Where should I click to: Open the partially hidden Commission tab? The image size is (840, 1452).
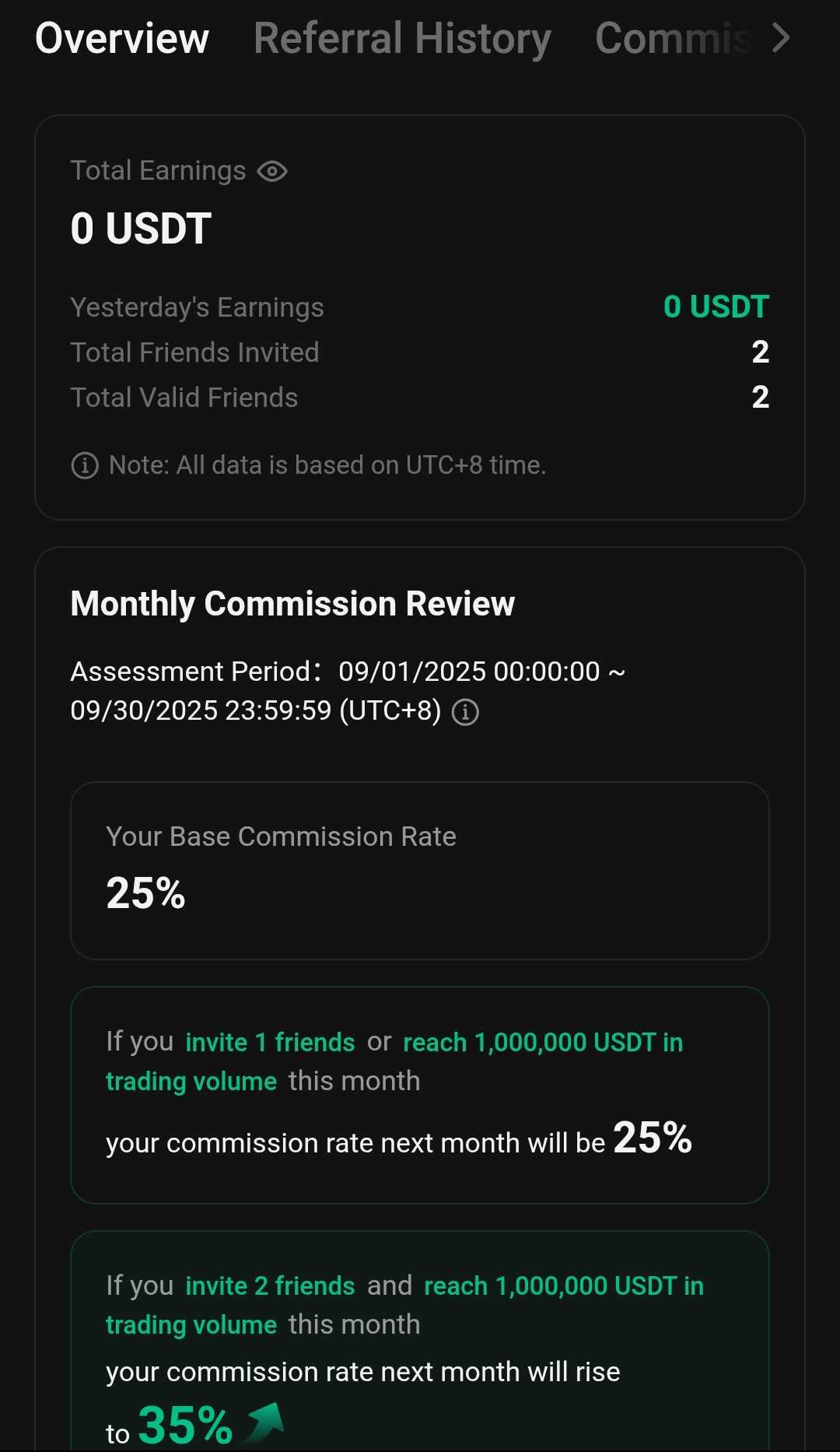coord(674,39)
